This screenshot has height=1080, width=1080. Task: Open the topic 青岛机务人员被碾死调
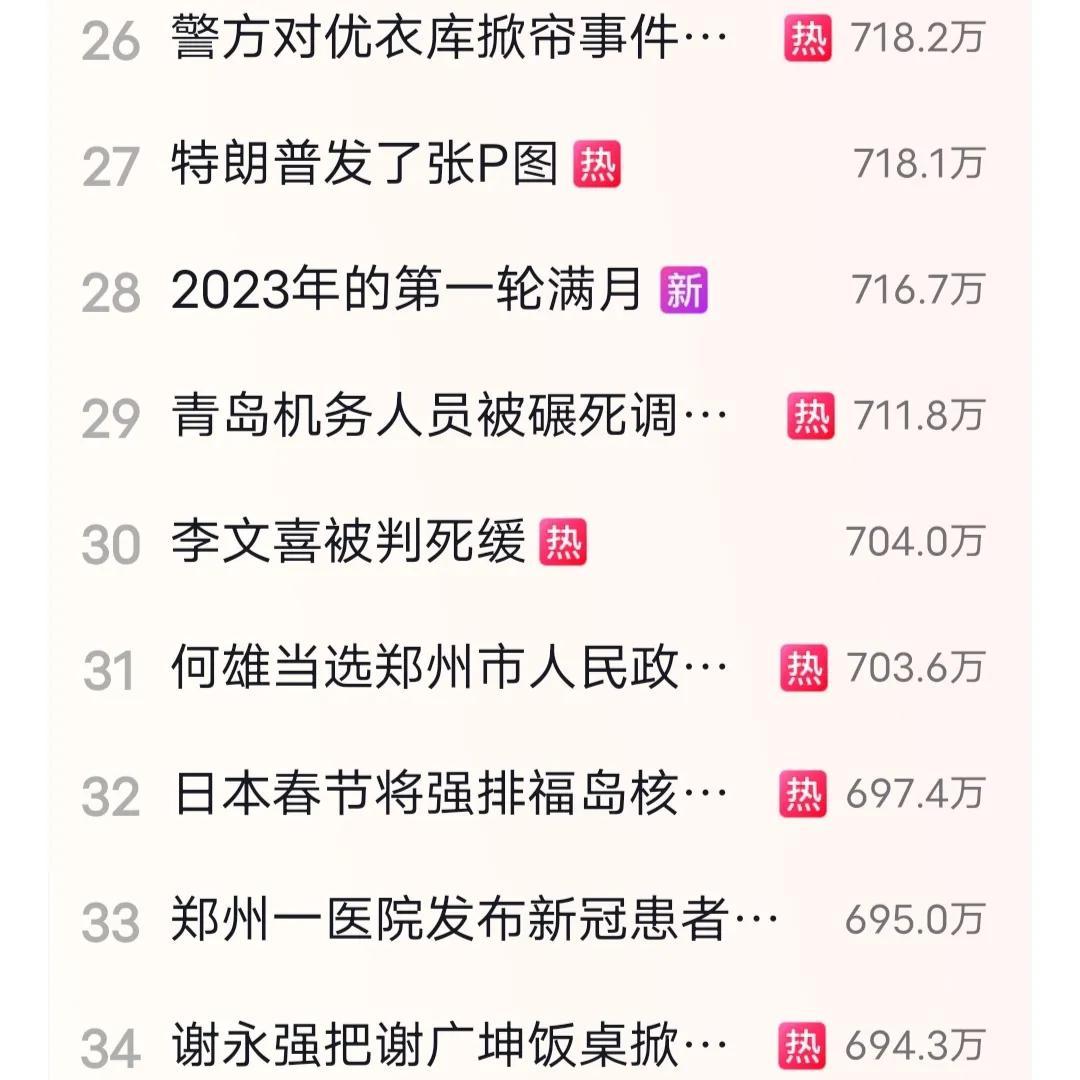coord(450,416)
